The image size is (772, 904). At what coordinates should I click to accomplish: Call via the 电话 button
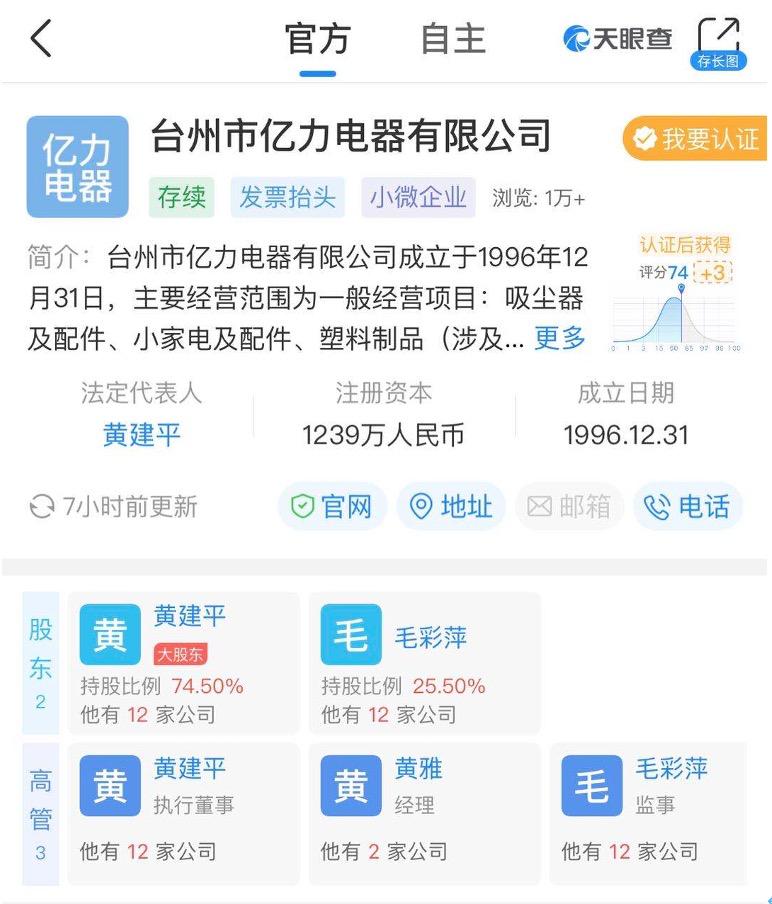(688, 507)
